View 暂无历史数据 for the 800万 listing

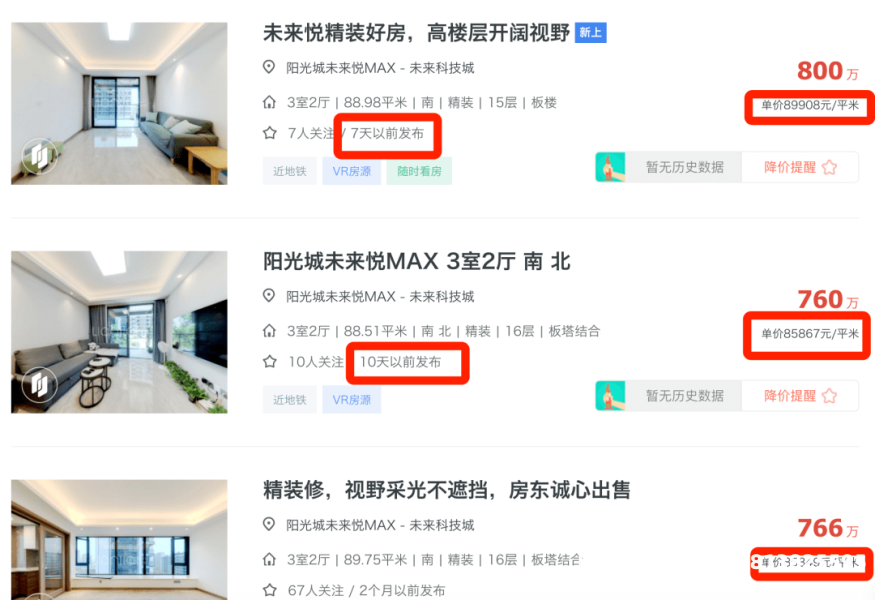(683, 167)
